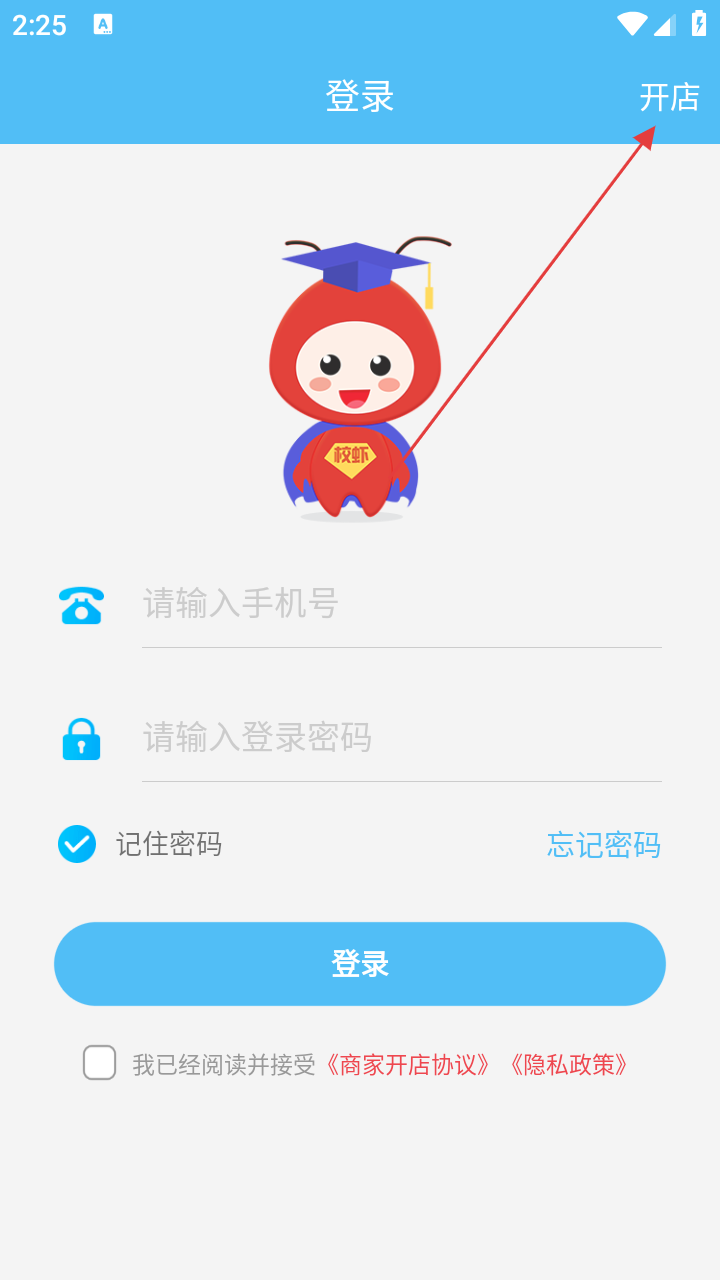720x1280 pixels.
Task: Focus the phone number field 请输入手机号
Action: pyautogui.click(x=400, y=604)
